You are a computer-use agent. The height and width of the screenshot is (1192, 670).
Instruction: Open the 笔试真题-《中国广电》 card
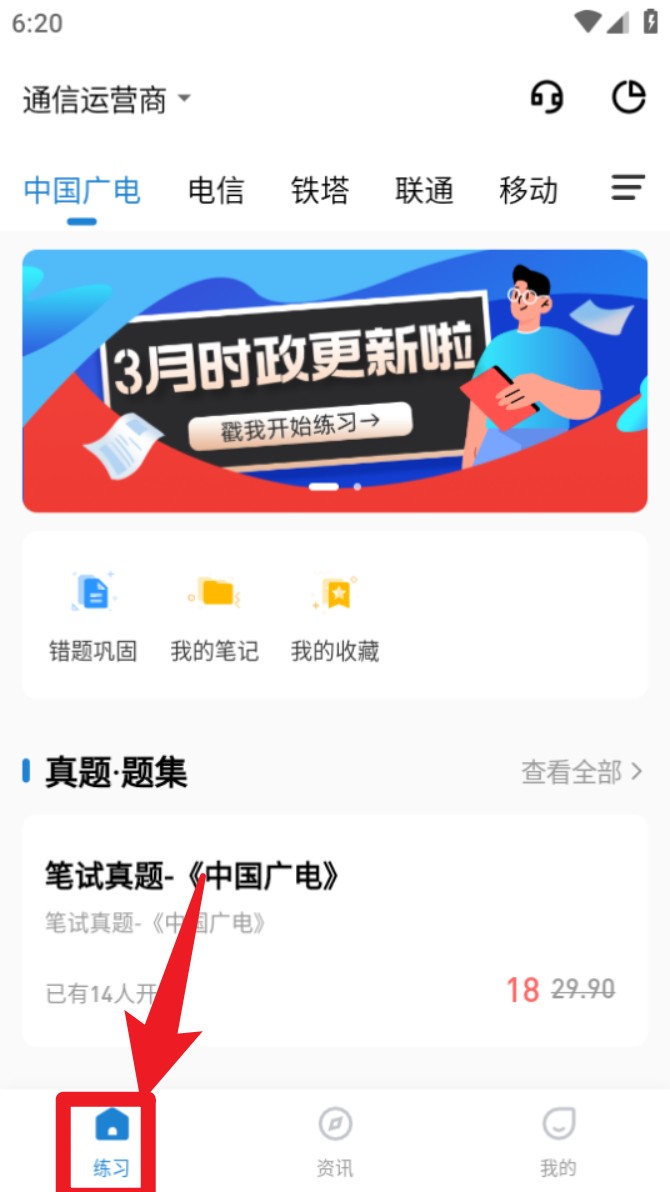pyautogui.click(x=335, y=930)
